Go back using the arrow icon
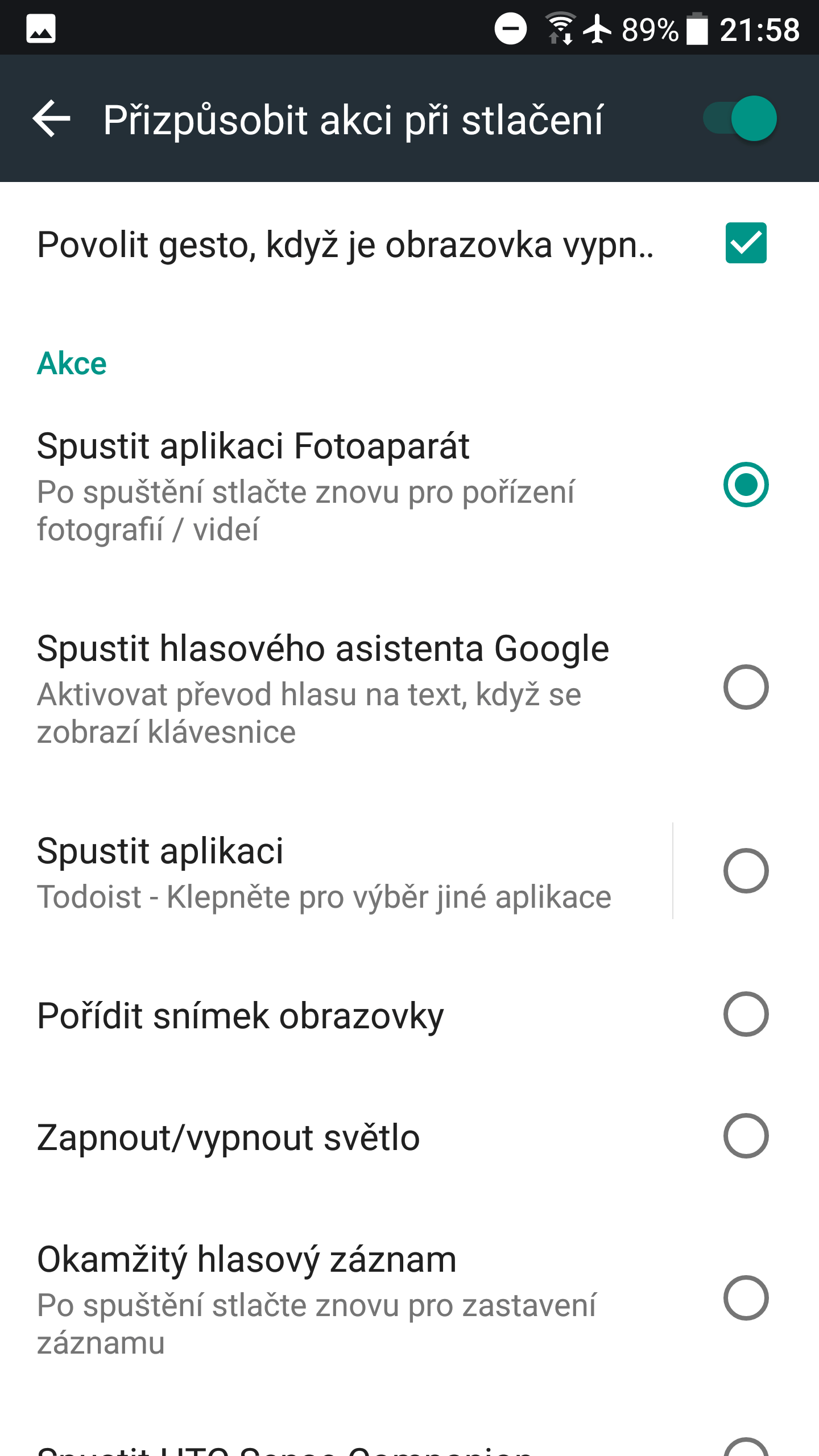Viewport: 819px width, 1456px height. click(x=51, y=119)
